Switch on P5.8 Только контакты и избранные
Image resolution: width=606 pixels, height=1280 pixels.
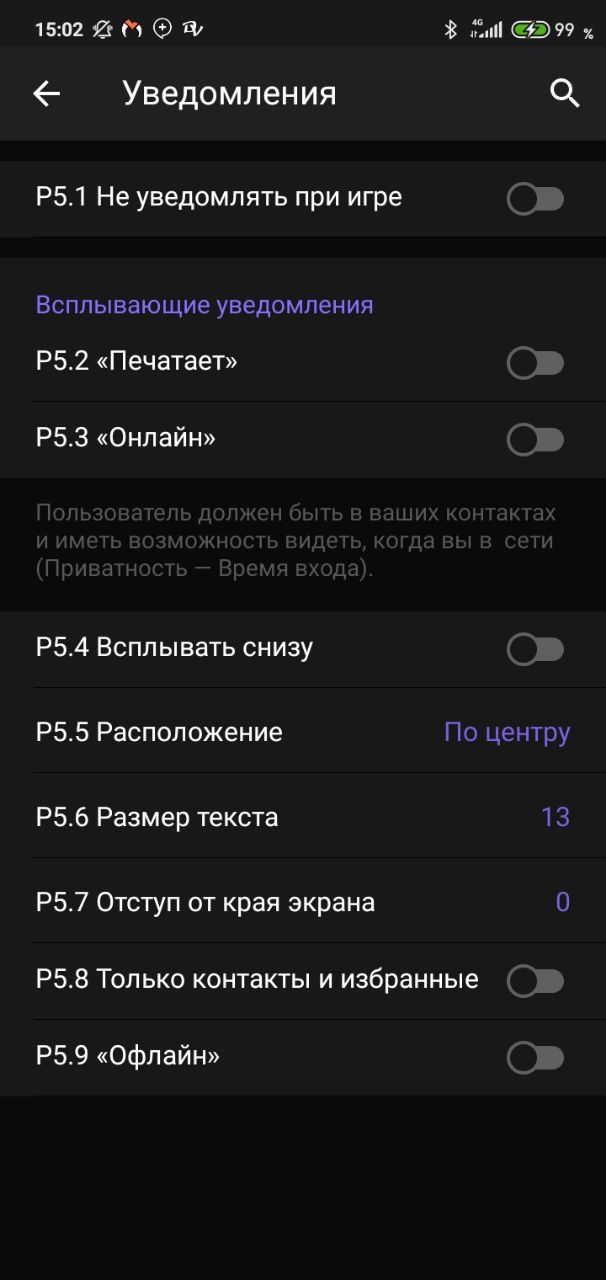coord(536,981)
